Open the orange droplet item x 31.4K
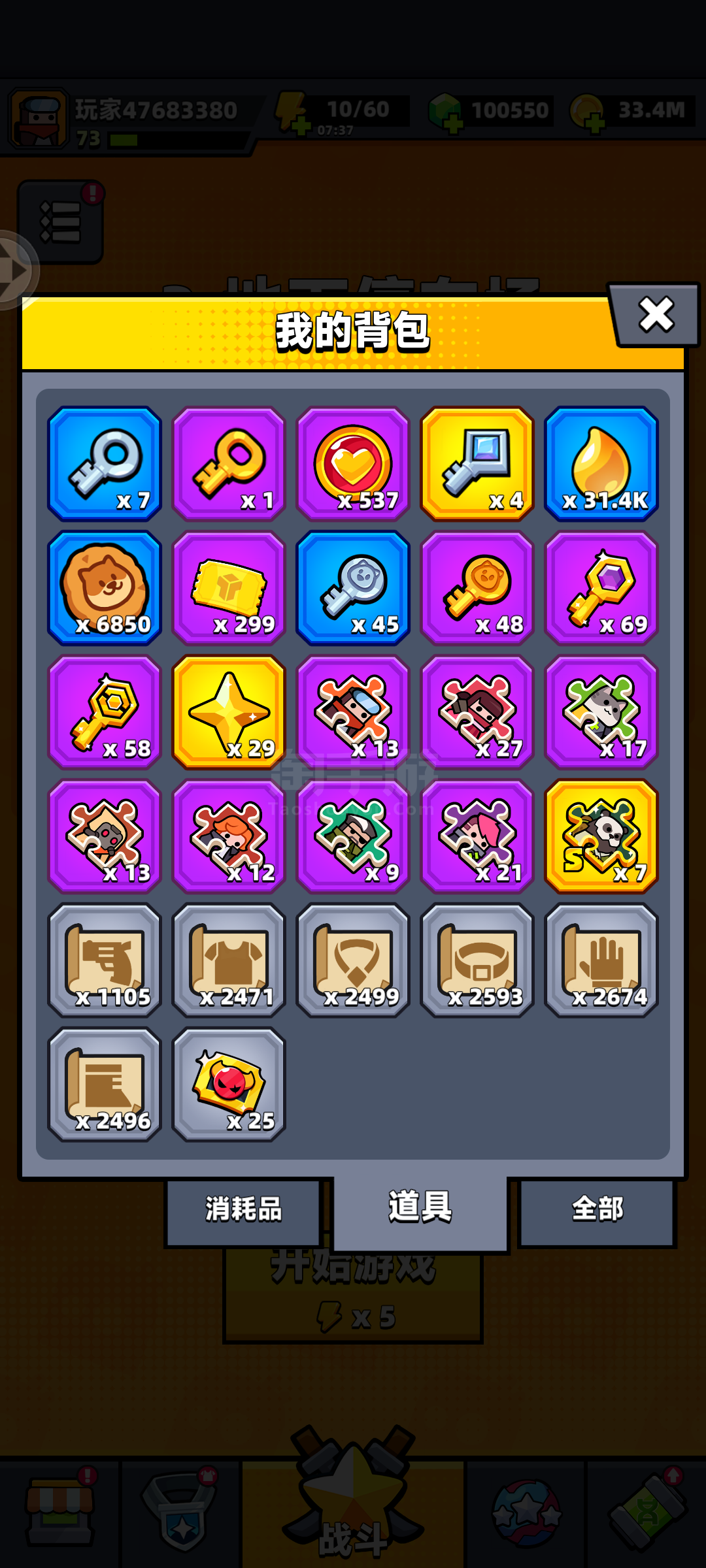 [601, 464]
